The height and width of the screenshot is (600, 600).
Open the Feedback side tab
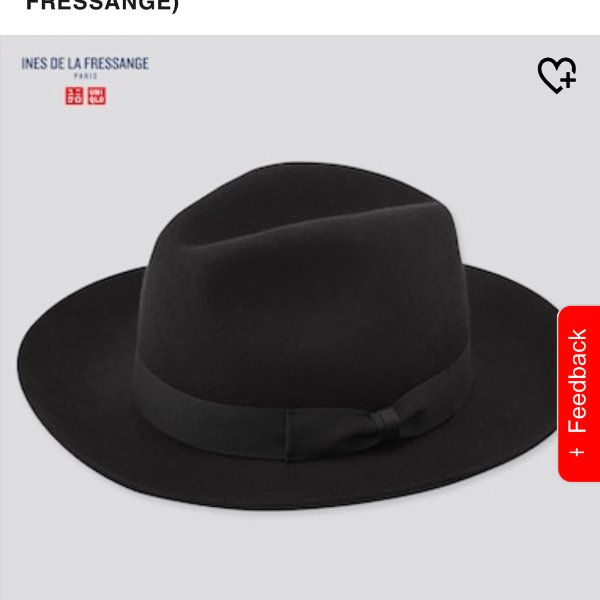(x=578, y=393)
